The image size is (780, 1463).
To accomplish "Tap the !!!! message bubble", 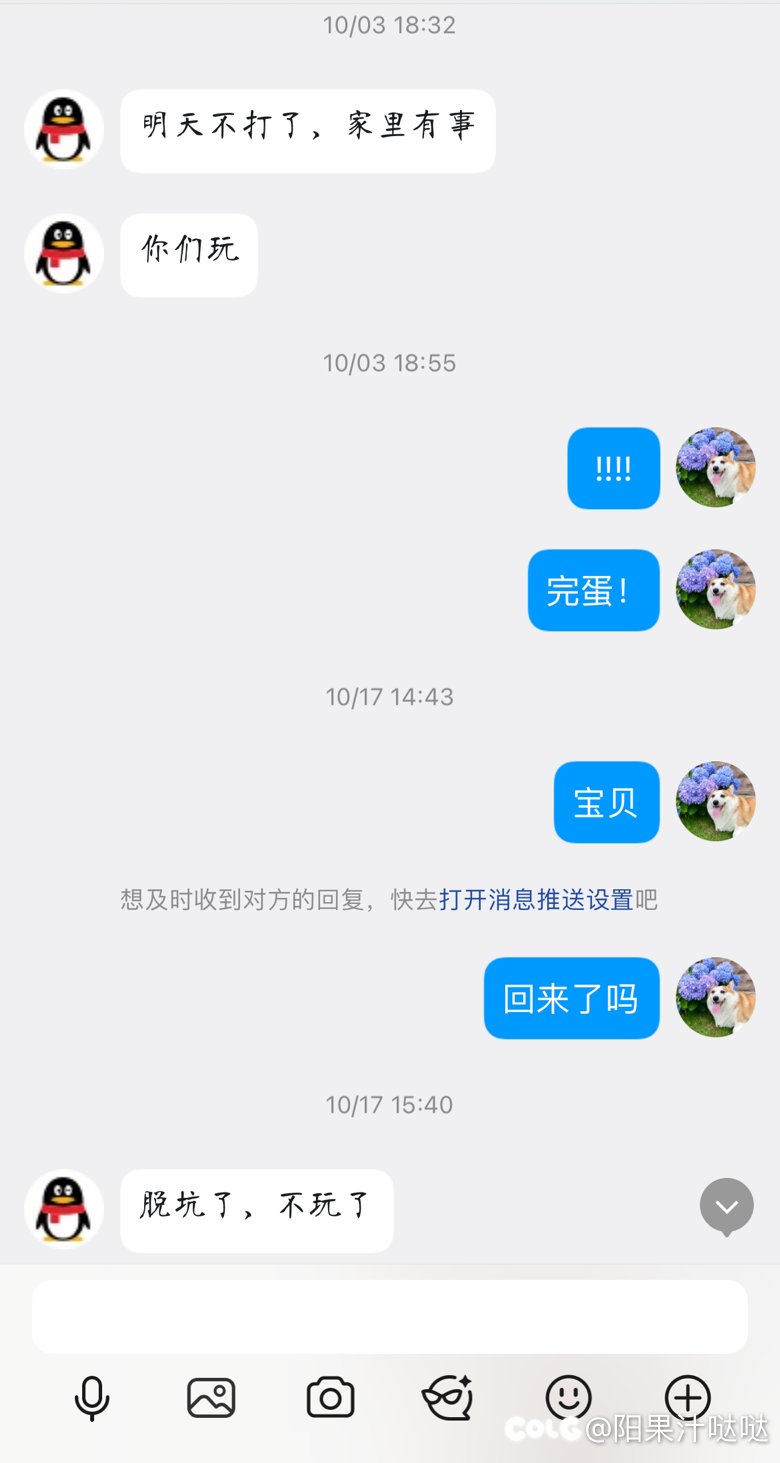I will 613,467.
